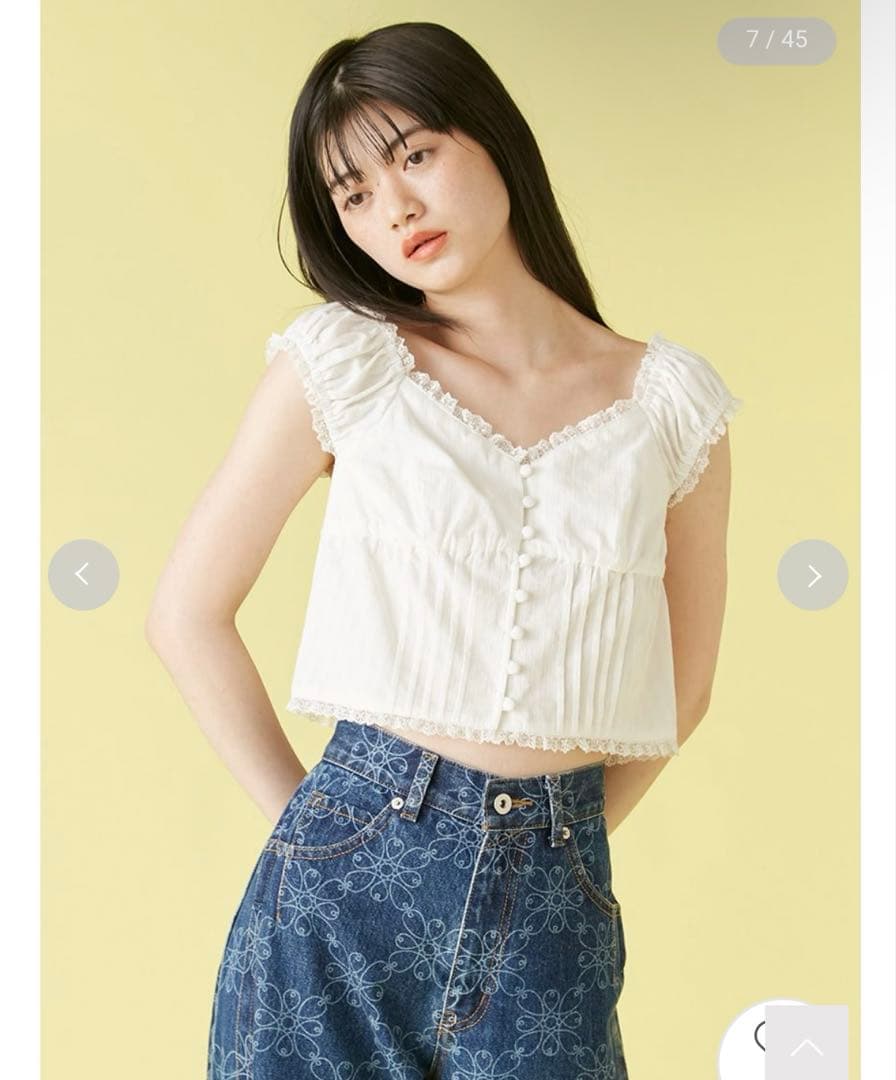Go to the next product photo
This screenshot has height=1080, width=896.
click(812, 575)
